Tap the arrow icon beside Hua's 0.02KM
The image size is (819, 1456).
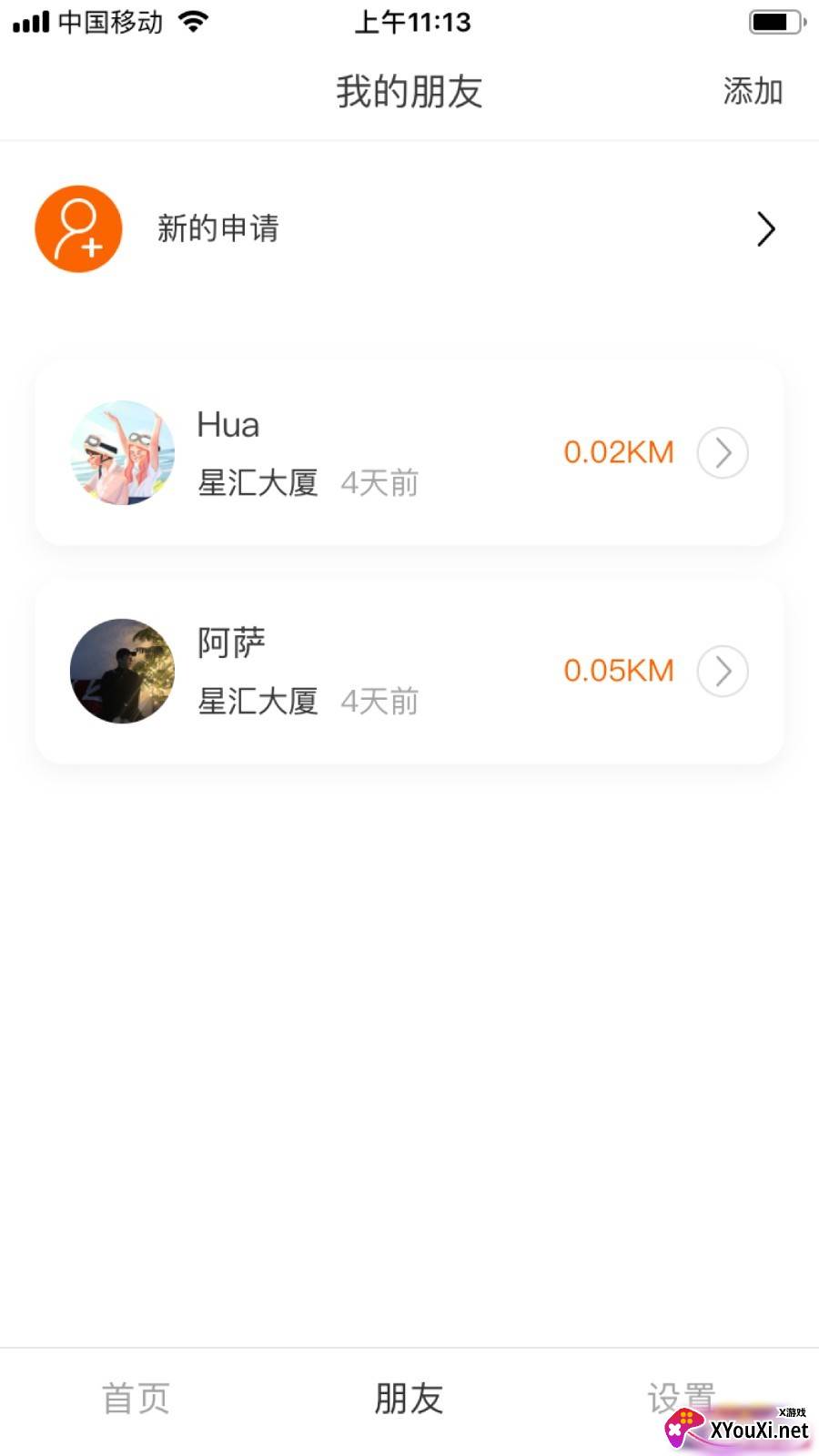(723, 453)
